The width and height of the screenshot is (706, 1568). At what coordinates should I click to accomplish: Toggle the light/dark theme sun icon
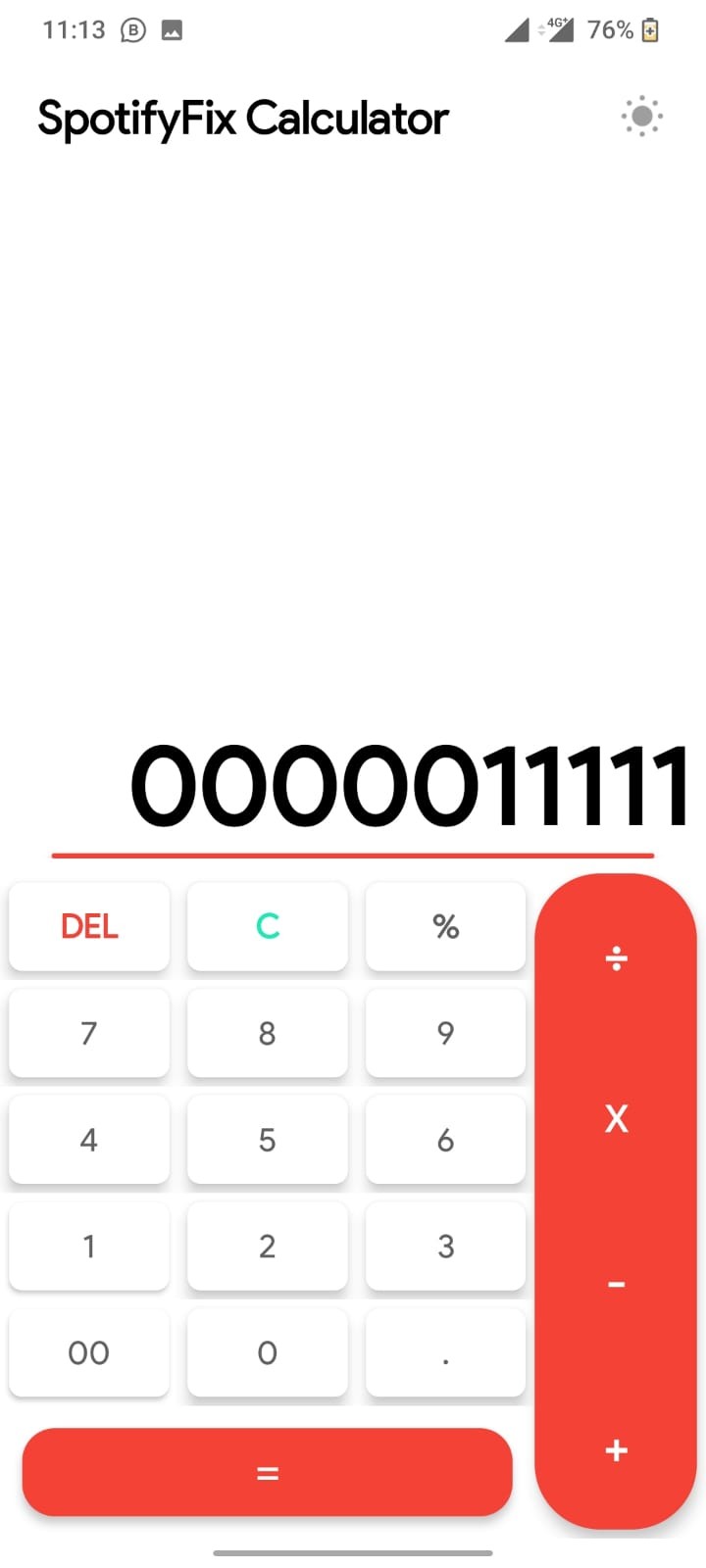tap(642, 117)
